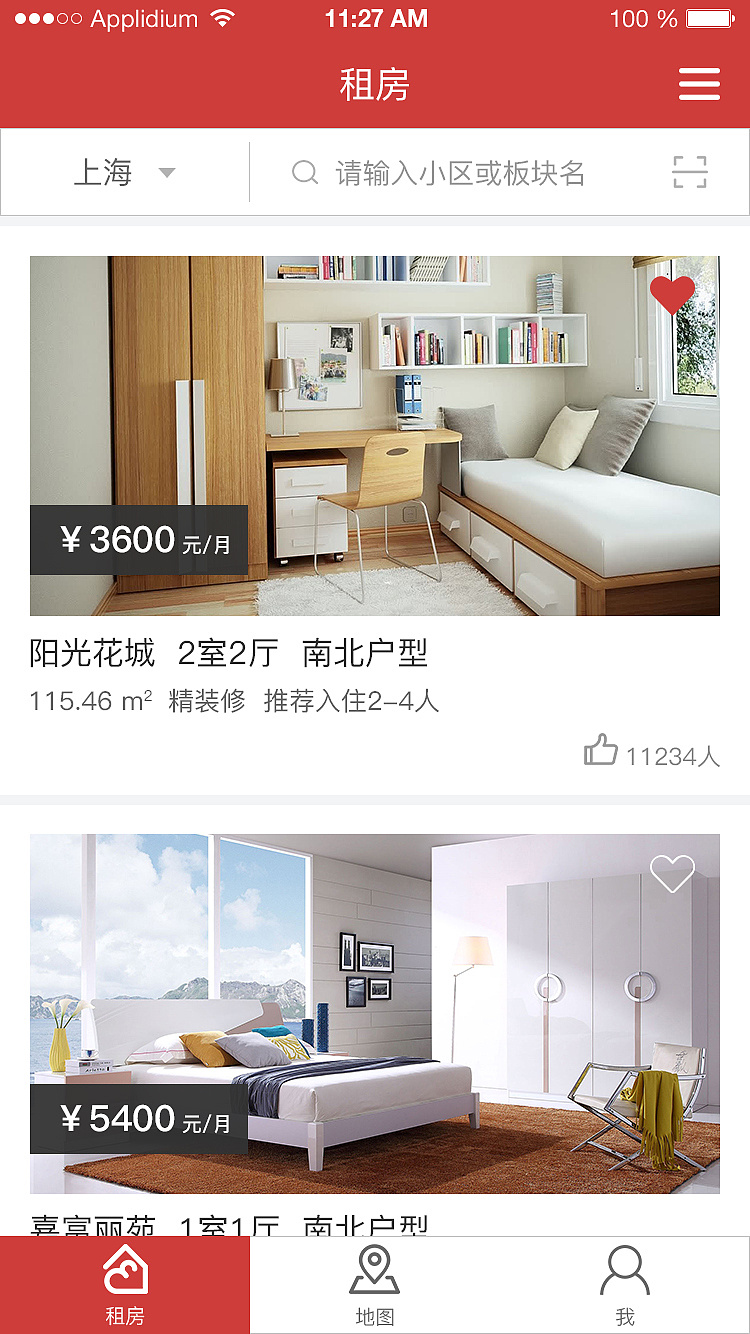Select the 租房 tab
The height and width of the screenshot is (1334, 750).
tap(125, 1285)
